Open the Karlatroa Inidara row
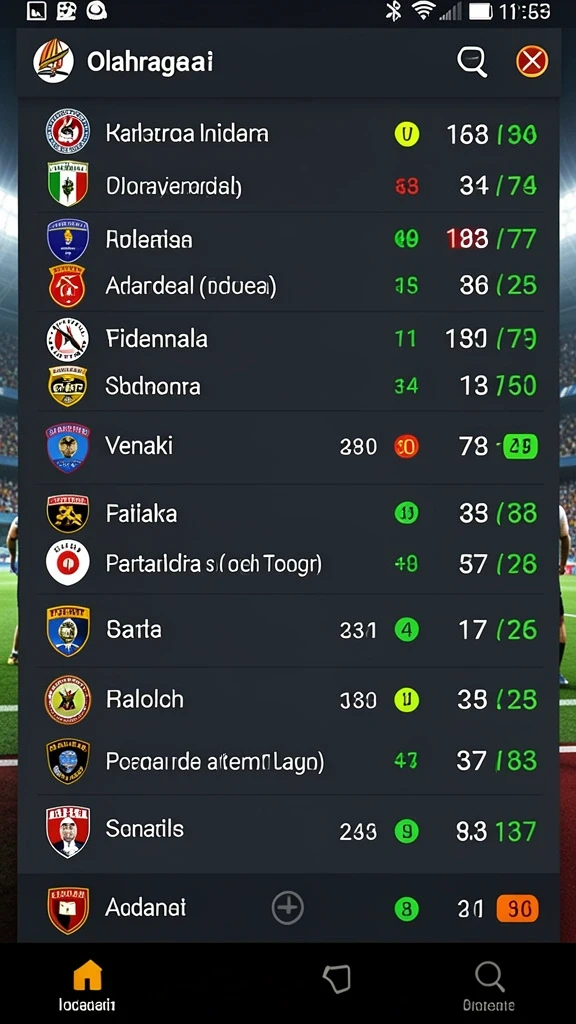The image size is (576, 1024). click(289, 134)
